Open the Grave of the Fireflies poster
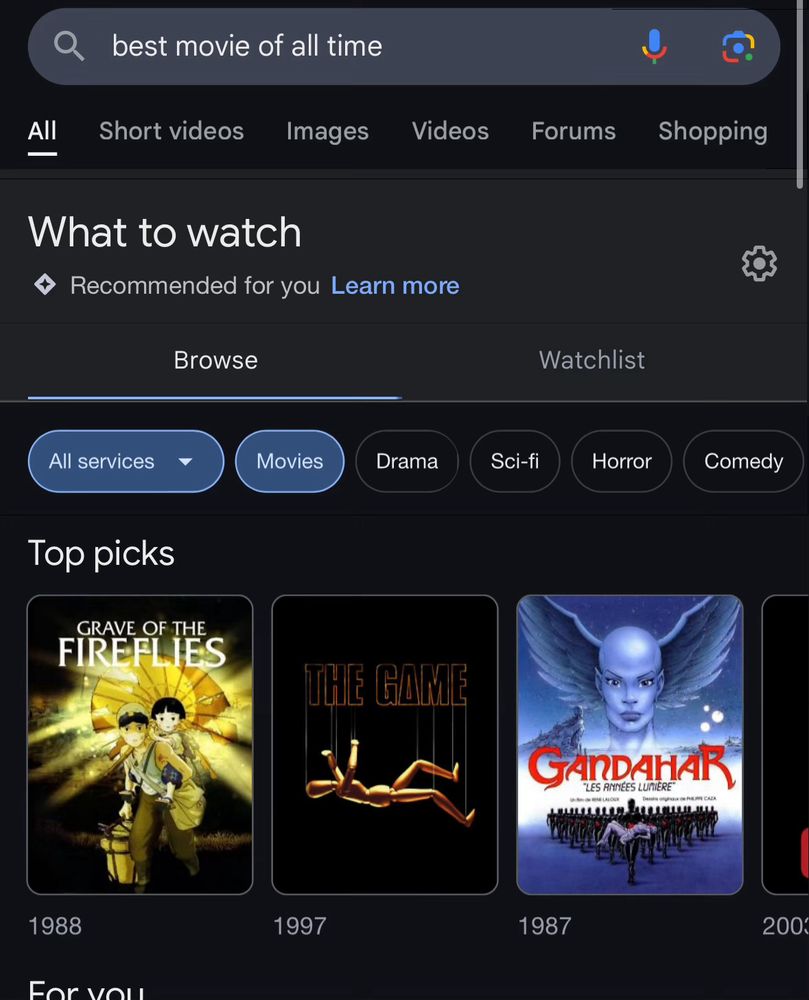809x1000 pixels. 139,744
